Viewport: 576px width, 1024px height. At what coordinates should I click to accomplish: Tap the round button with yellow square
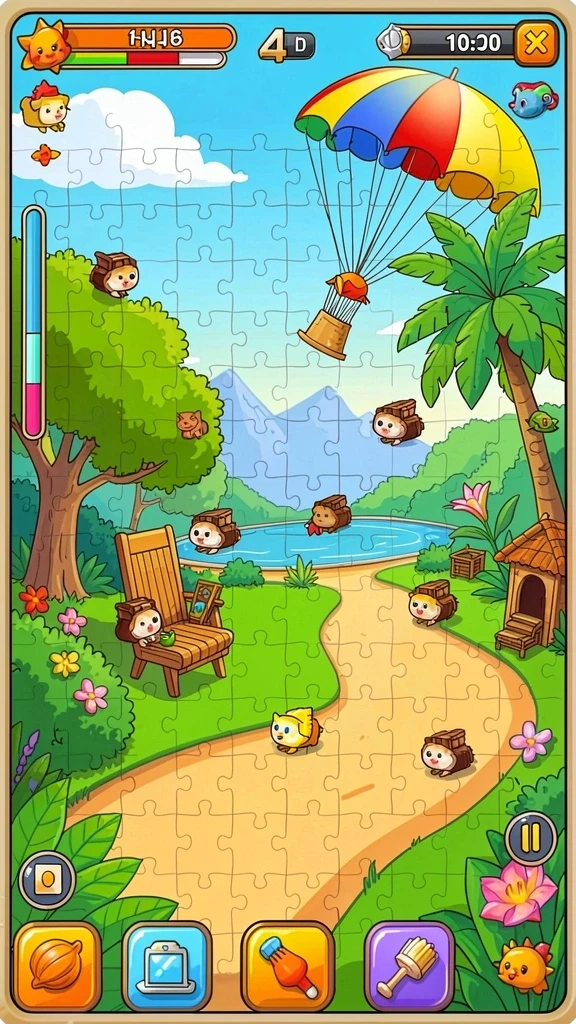(47, 880)
